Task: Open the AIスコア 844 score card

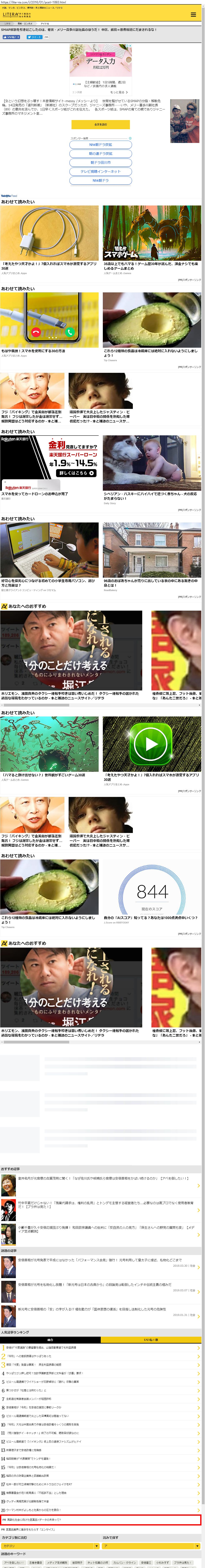Action: coord(151,889)
